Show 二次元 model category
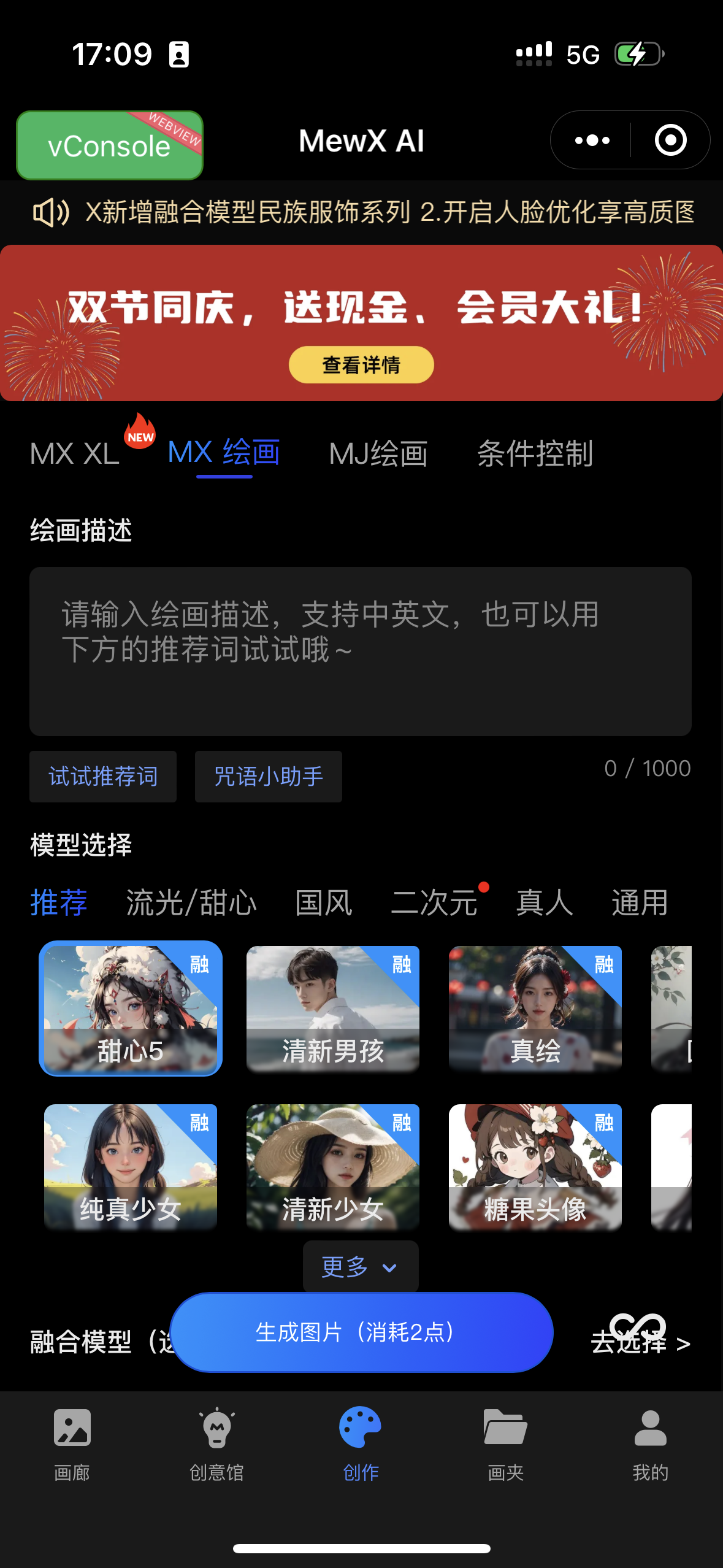Image resolution: width=723 pixels, height=1568 pixels. click(434, 903)
